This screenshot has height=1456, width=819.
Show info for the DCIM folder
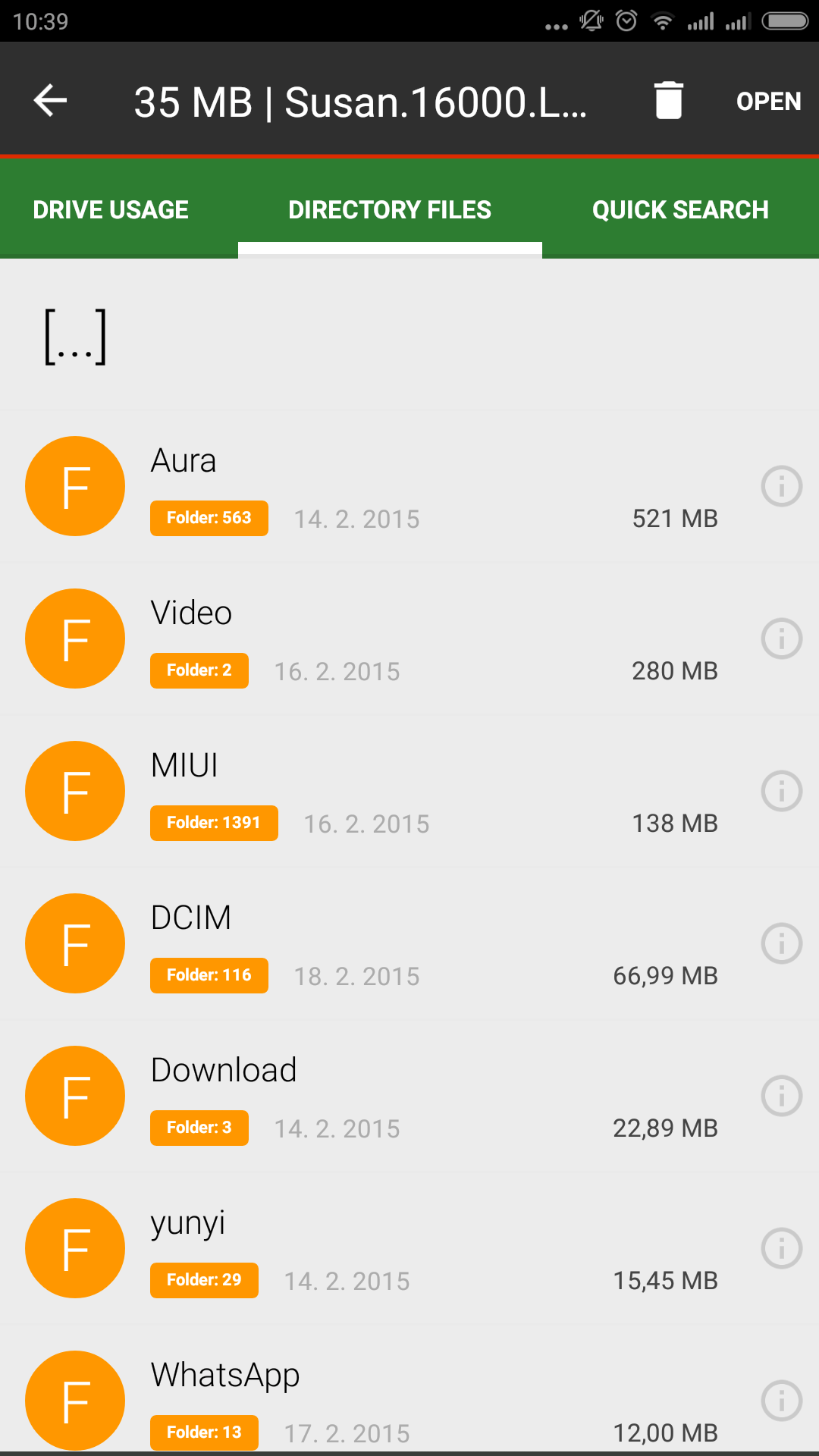(781, 943)
